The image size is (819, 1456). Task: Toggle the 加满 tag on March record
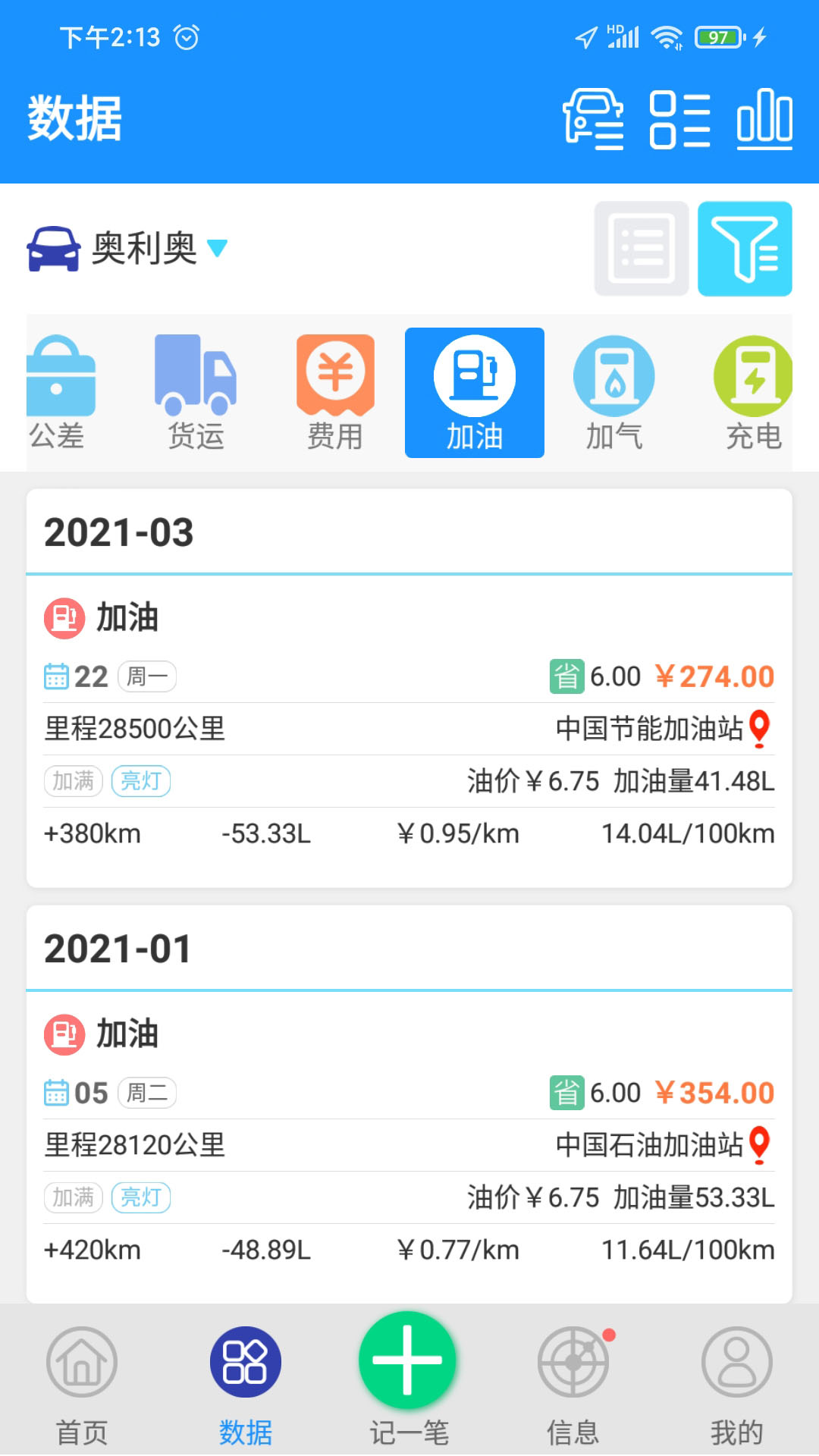pyautogui.click(x=72, y=781)
